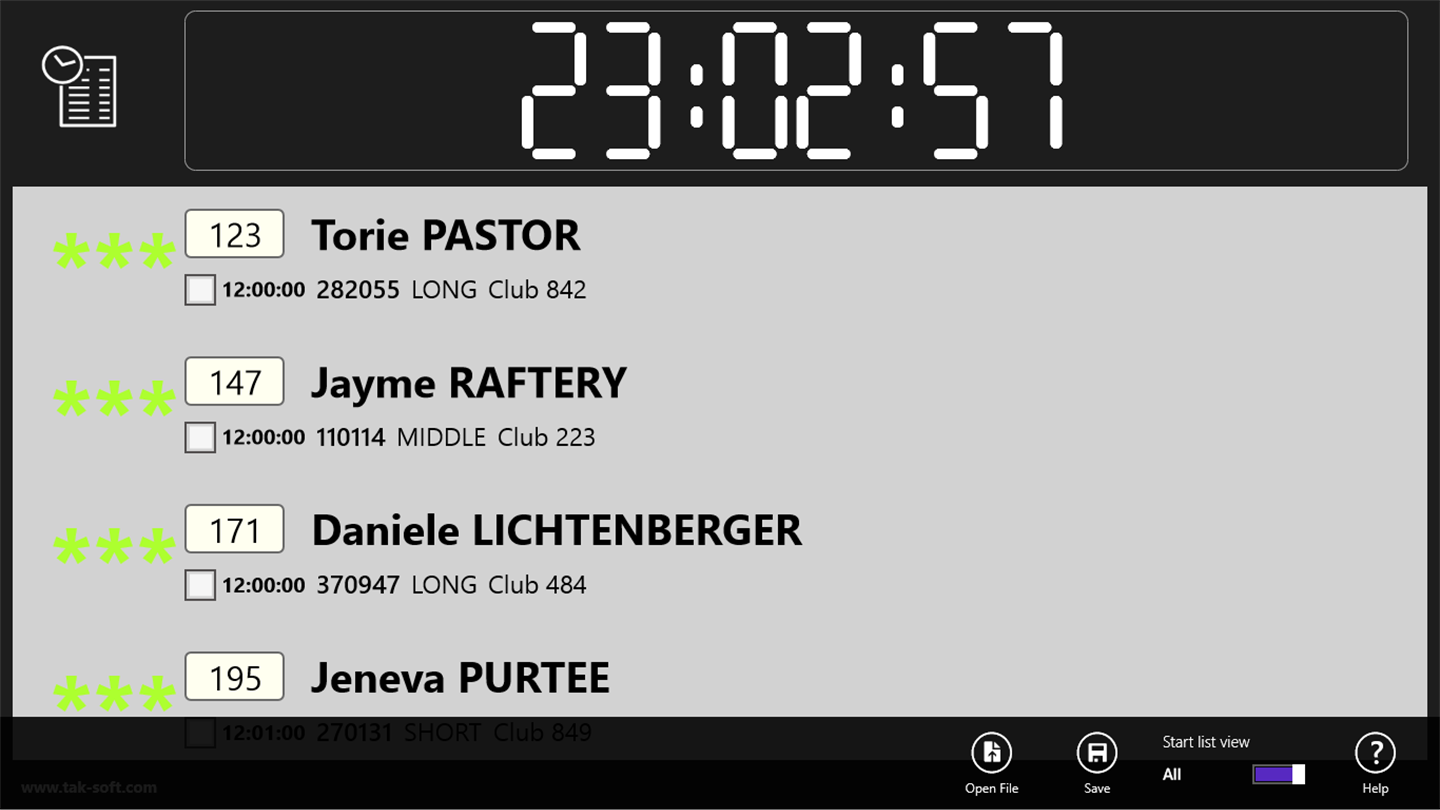Open the Help page
The height and width of the screenshot is (810, 1440).
[x=1375, y=753]
